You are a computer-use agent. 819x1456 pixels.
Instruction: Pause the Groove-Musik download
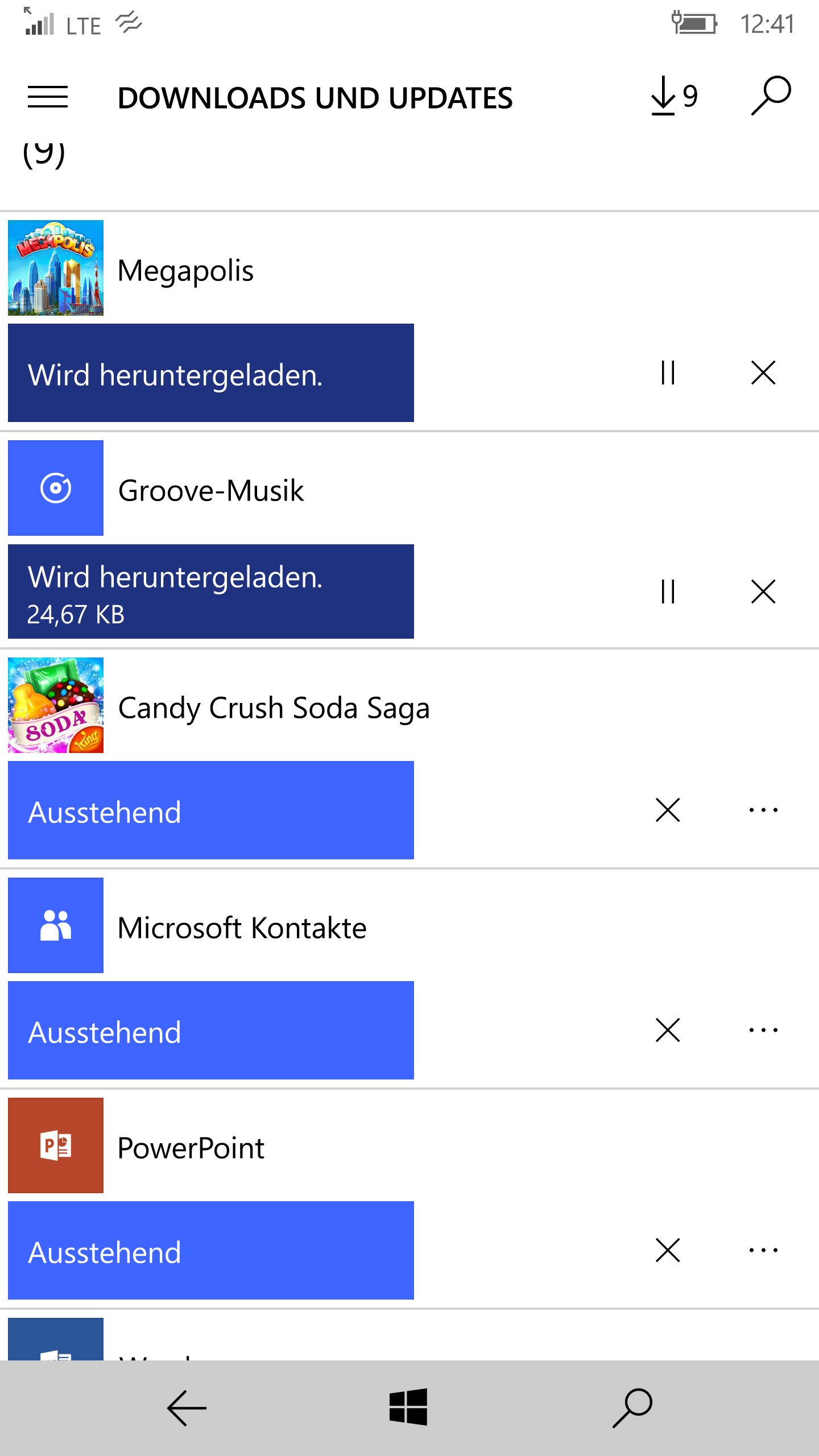[x=668, y=591]
